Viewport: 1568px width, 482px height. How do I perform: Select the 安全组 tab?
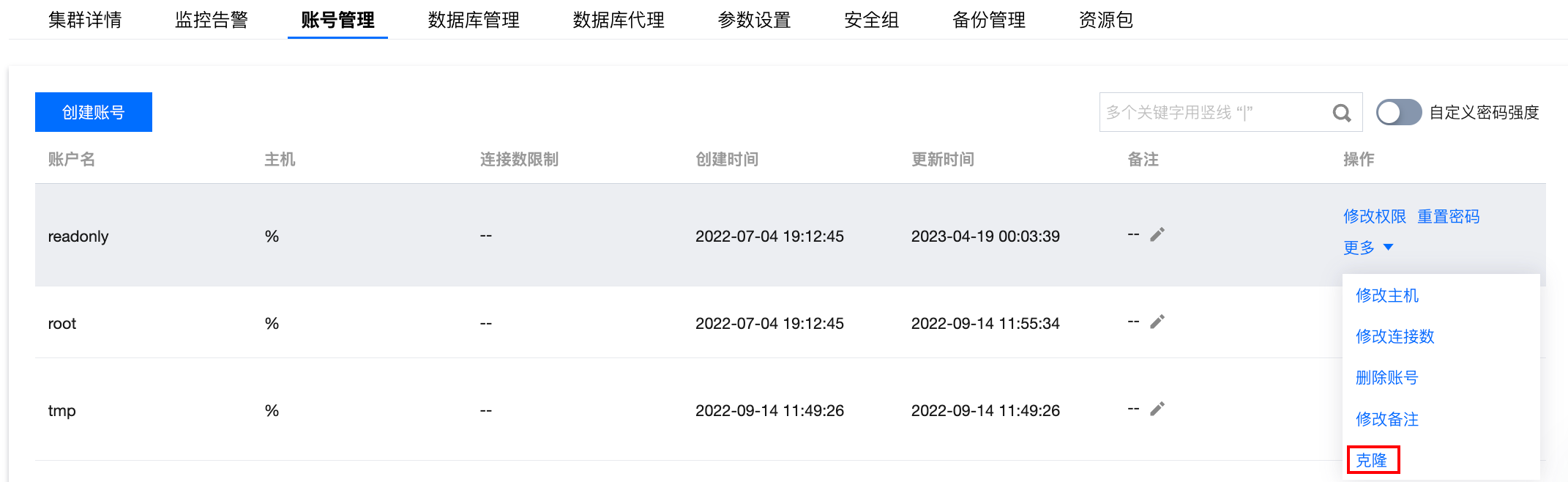871,20
